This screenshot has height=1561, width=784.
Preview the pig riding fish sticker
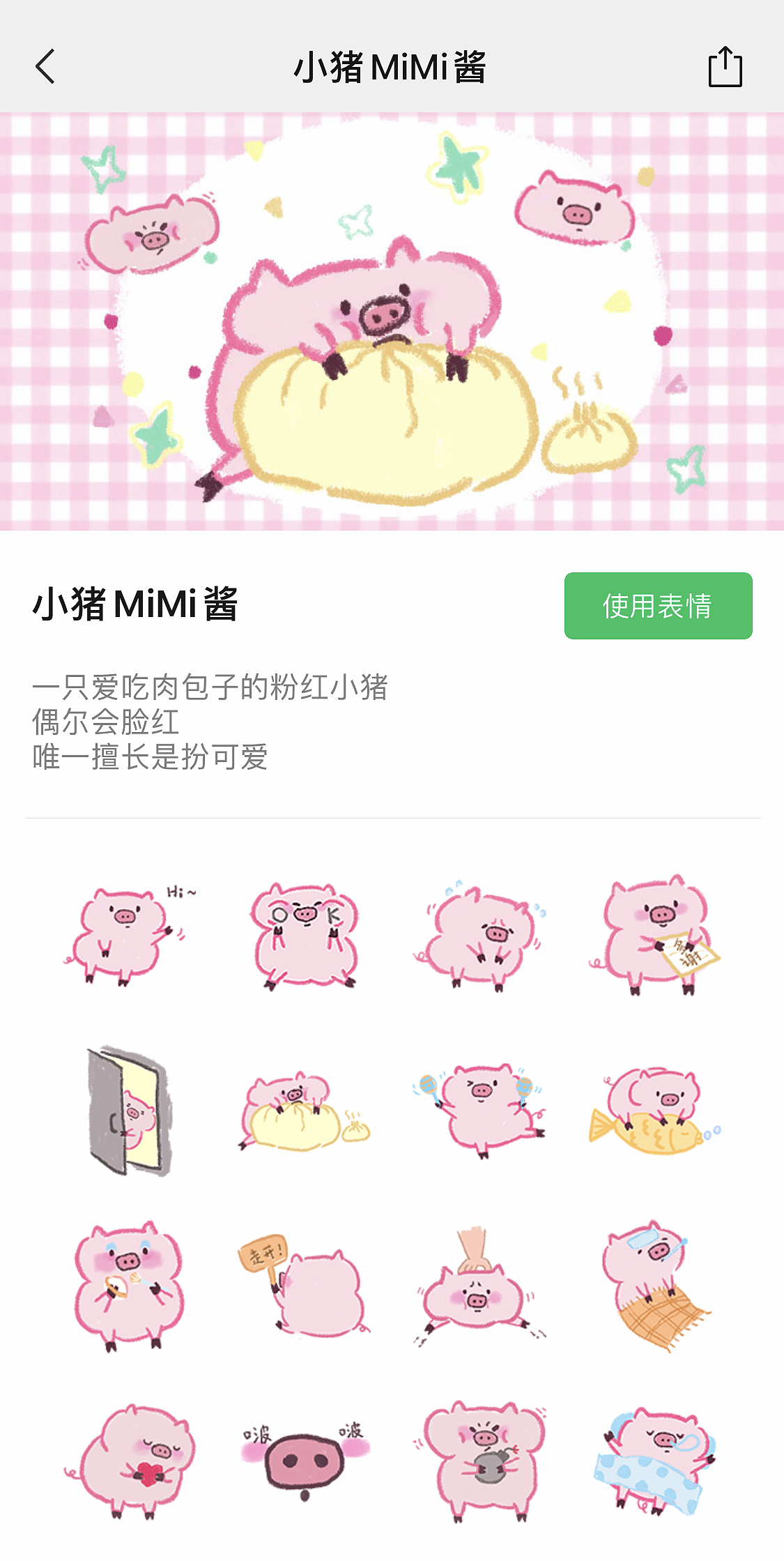click(655, 1111)
